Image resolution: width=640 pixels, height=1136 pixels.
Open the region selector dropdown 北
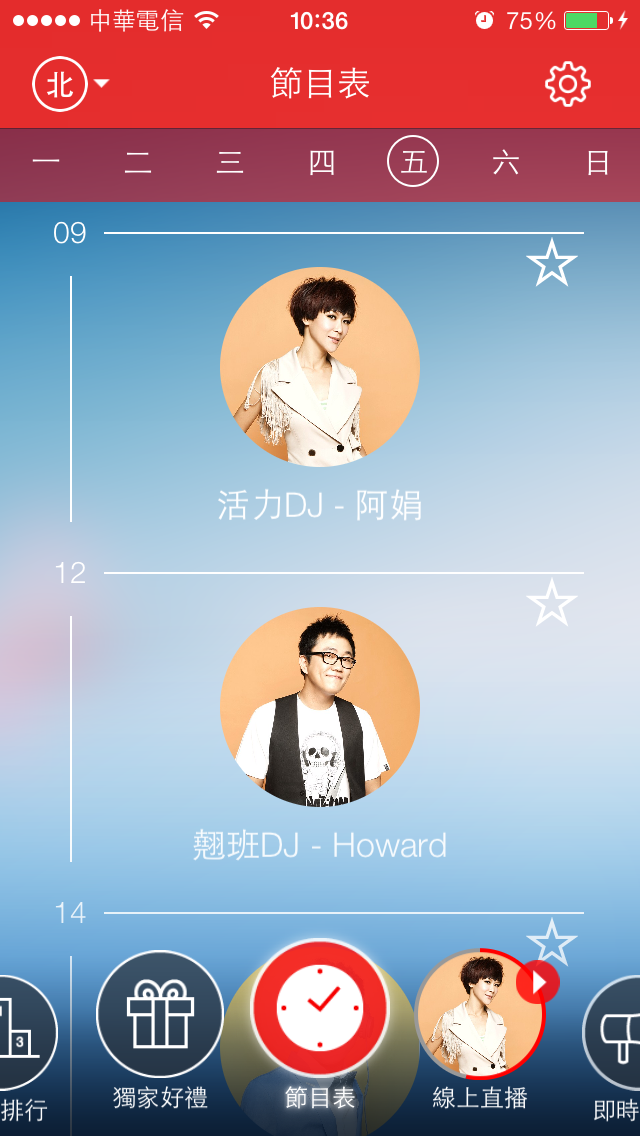click(x=70, y=85)
